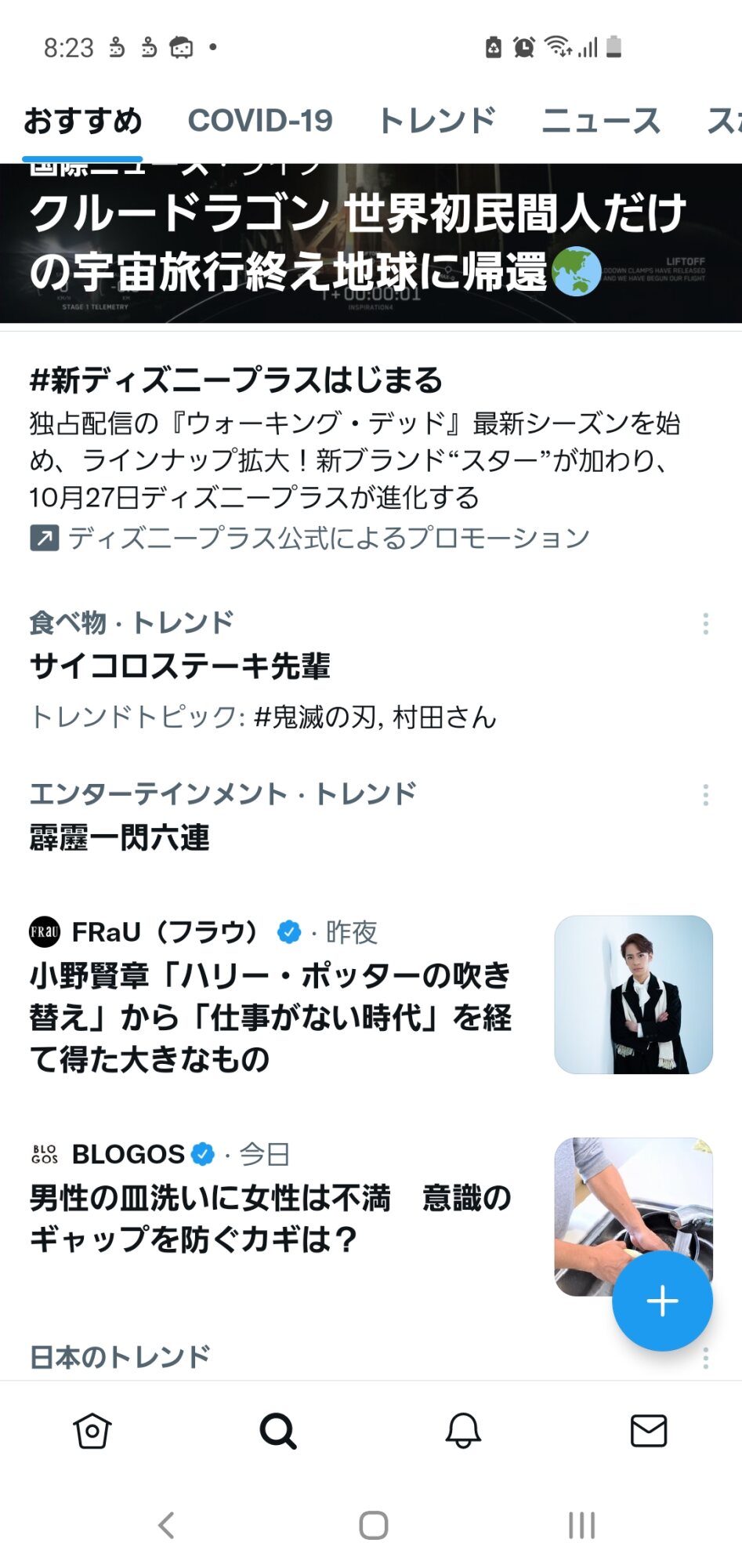Select the トレンド tab
742x1568 pixels.
(x=437, y=121)
